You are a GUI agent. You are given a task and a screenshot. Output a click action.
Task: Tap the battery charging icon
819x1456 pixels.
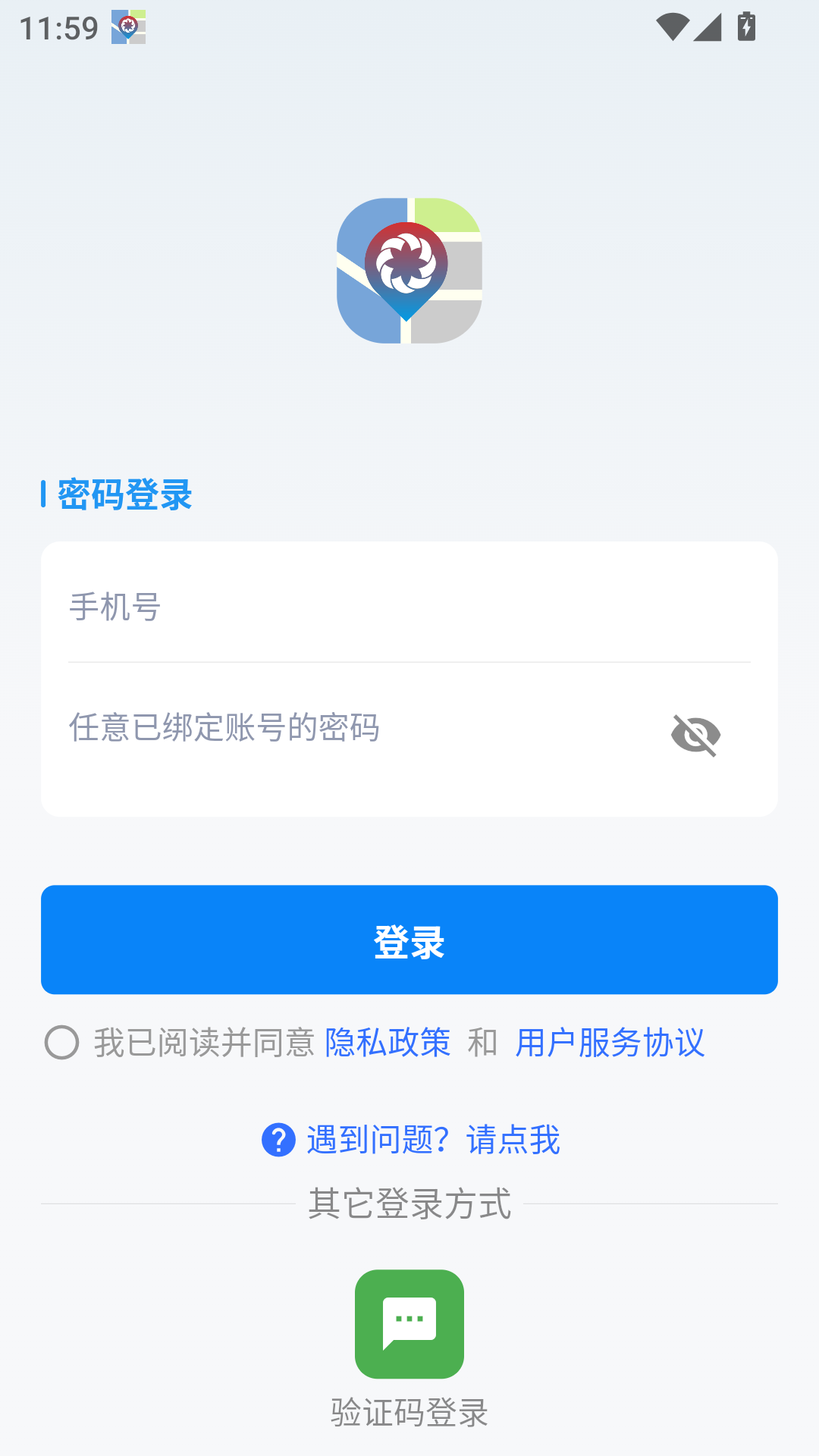click(x=746, y=25)
